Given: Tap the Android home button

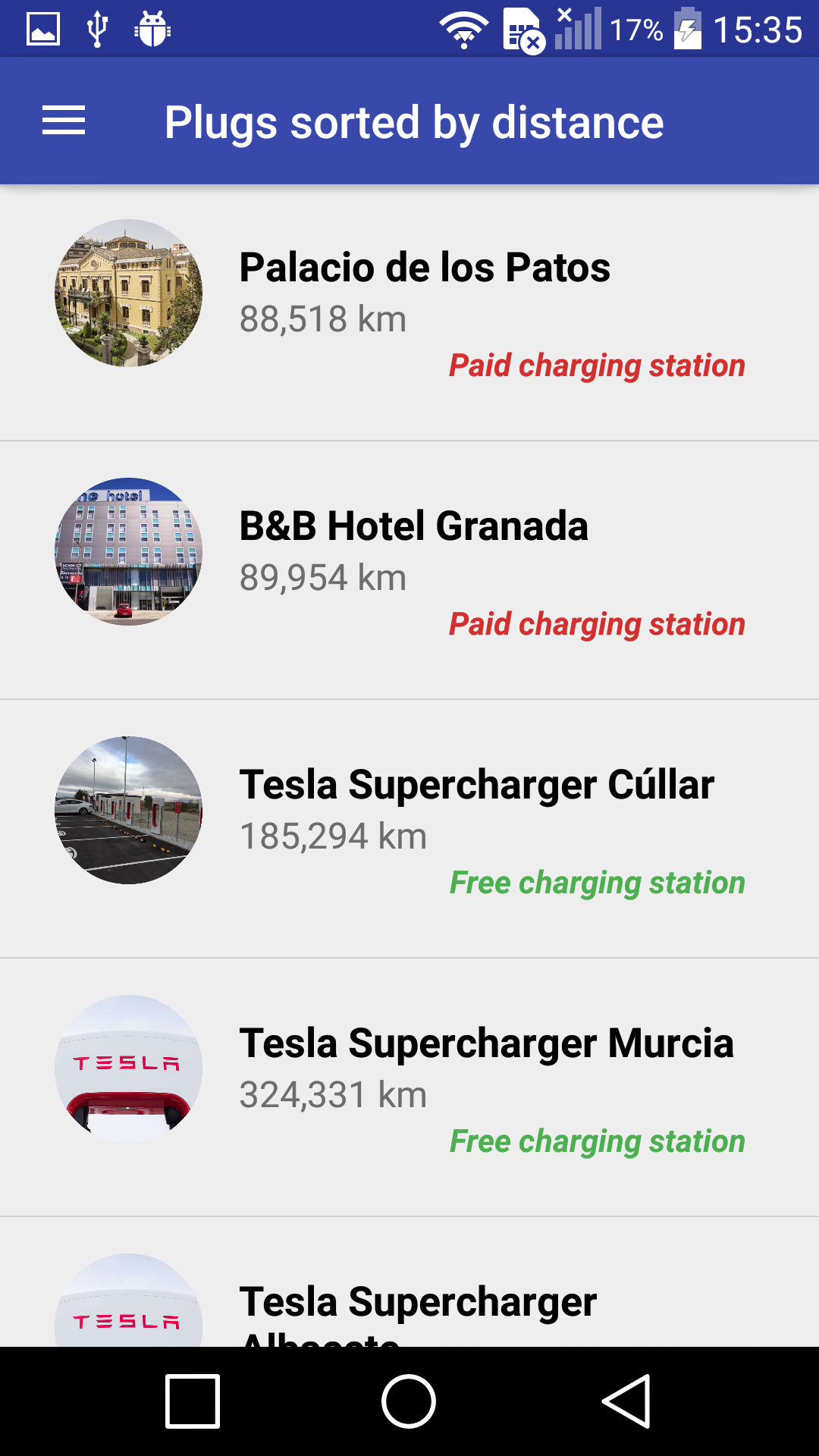Looking at the screenshot, I should (409, 1401).
